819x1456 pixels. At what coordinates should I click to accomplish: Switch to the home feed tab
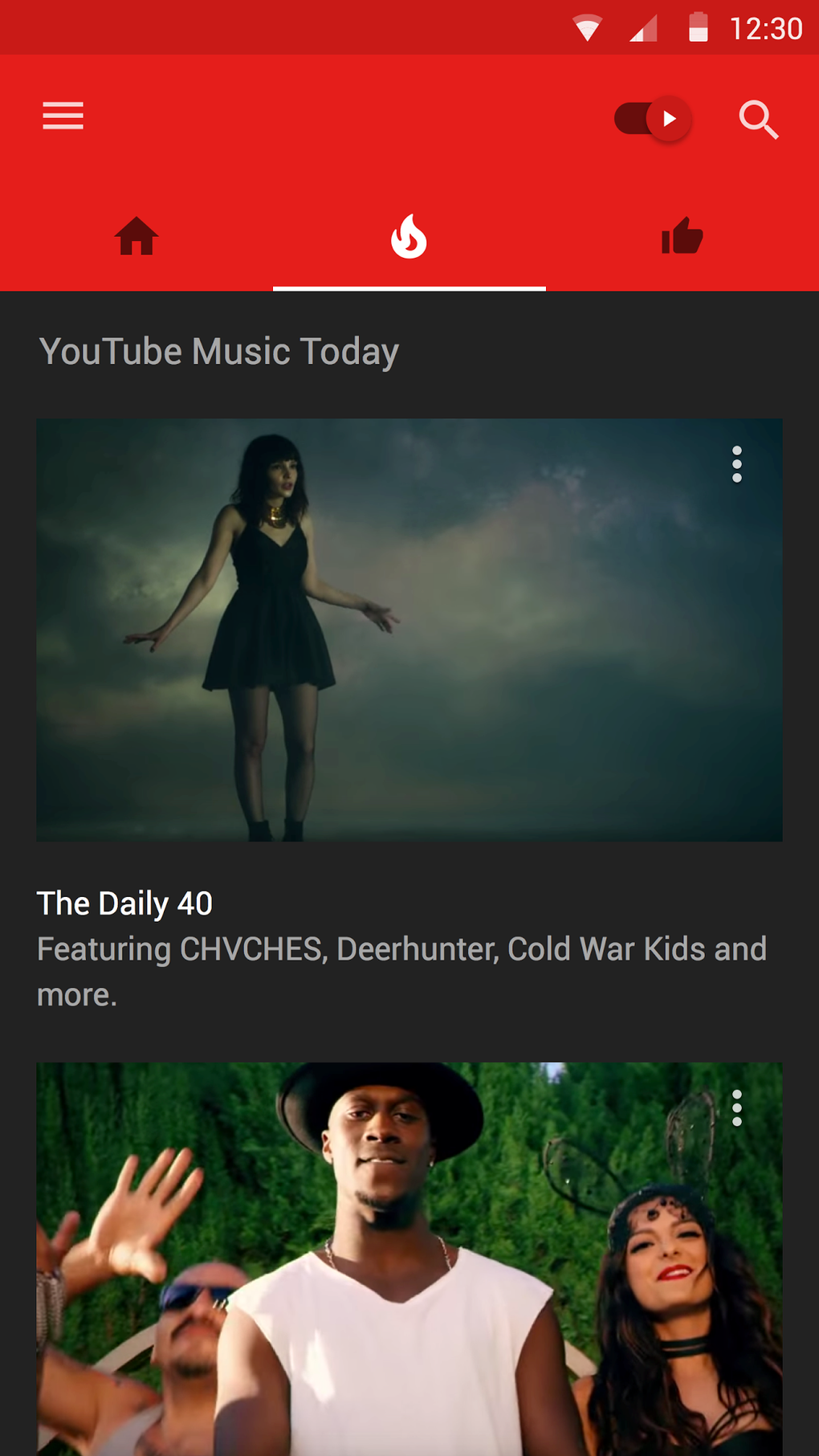pyautogui.click(x=136, y=237)
